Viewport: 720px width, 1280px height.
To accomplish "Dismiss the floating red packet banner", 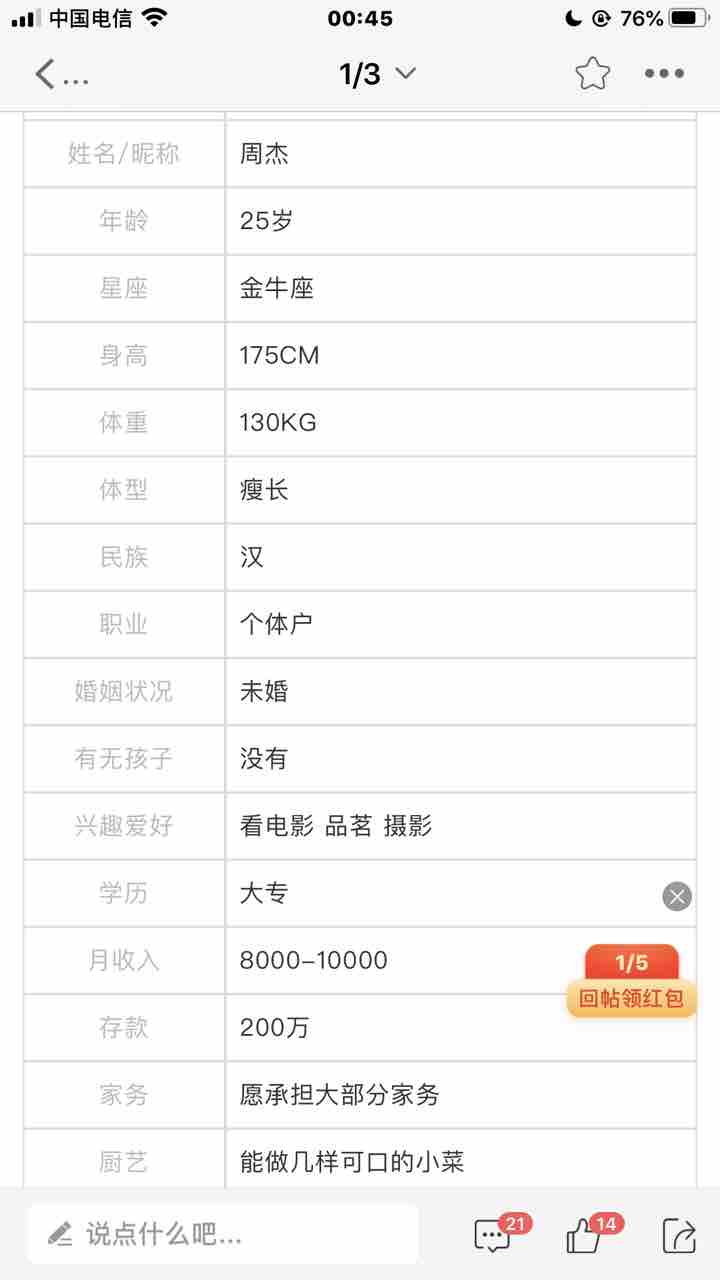I will 677,896.
